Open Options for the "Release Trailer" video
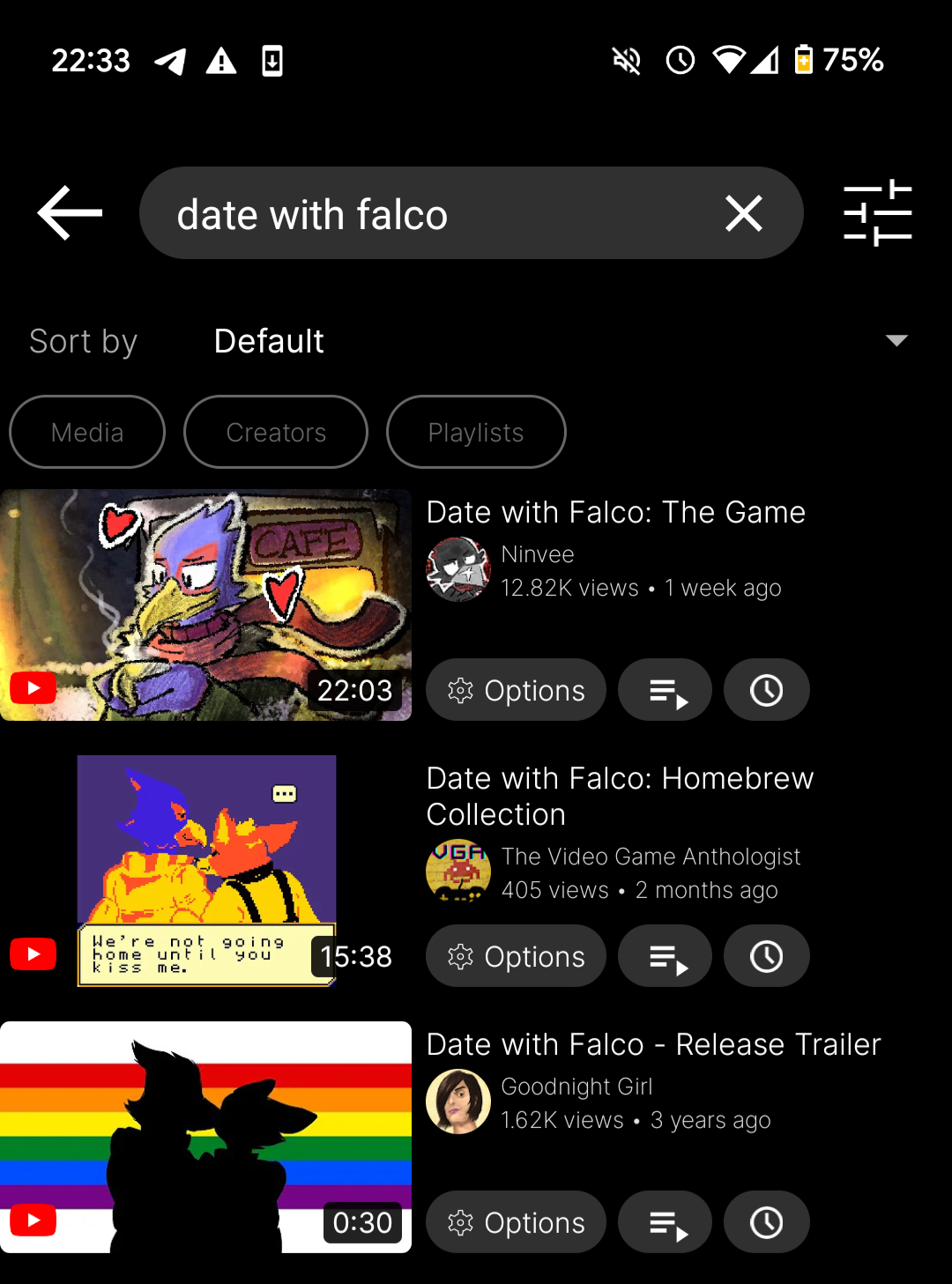Screen dimensions: 952x1284 pyautogui.click(x=516, y=1222)
